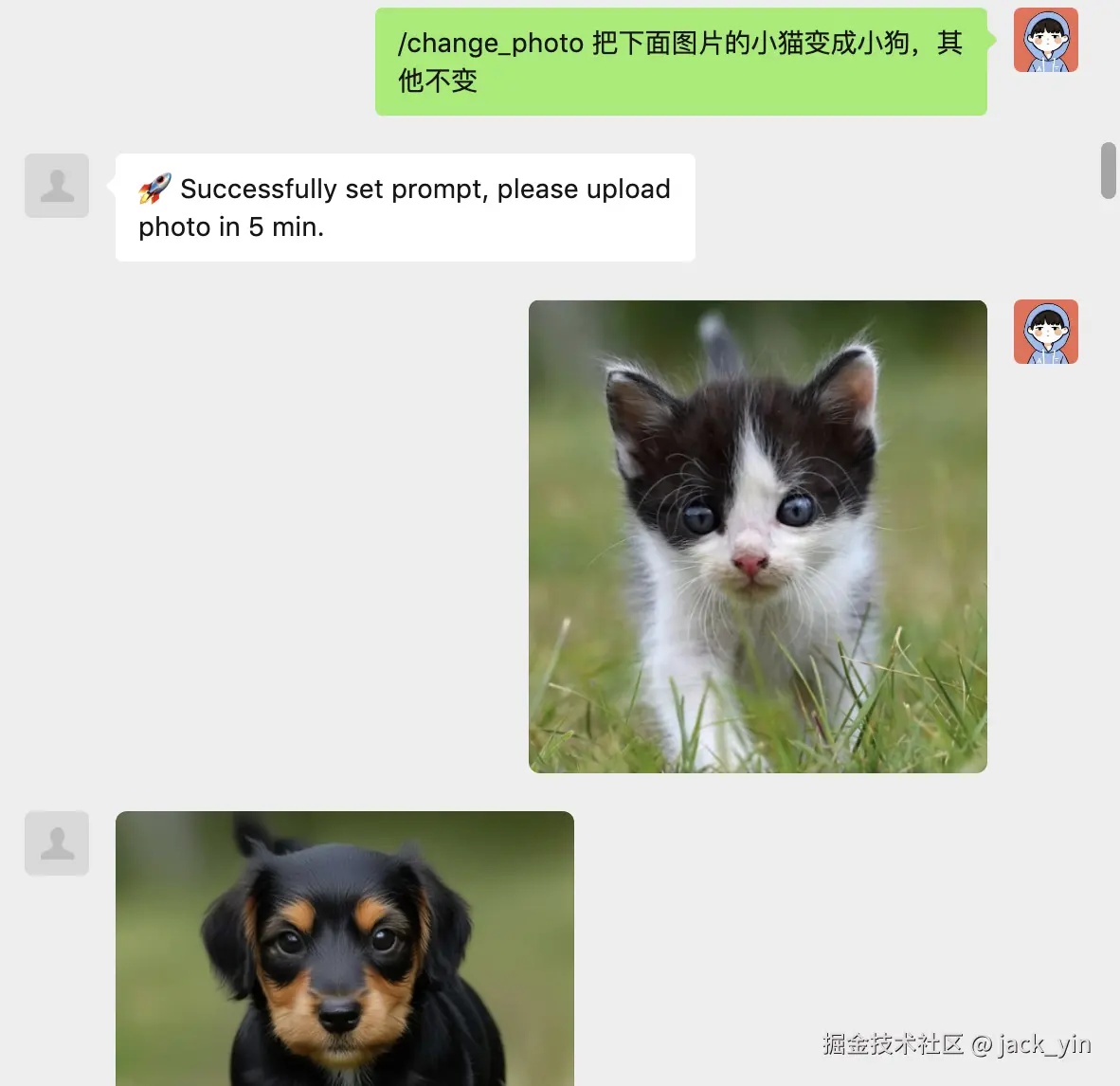This screenshot has height=1086, width=1120.
Task: Tap the sender avatar beside the kitten photo
Action: click(x=1045, y=333)
